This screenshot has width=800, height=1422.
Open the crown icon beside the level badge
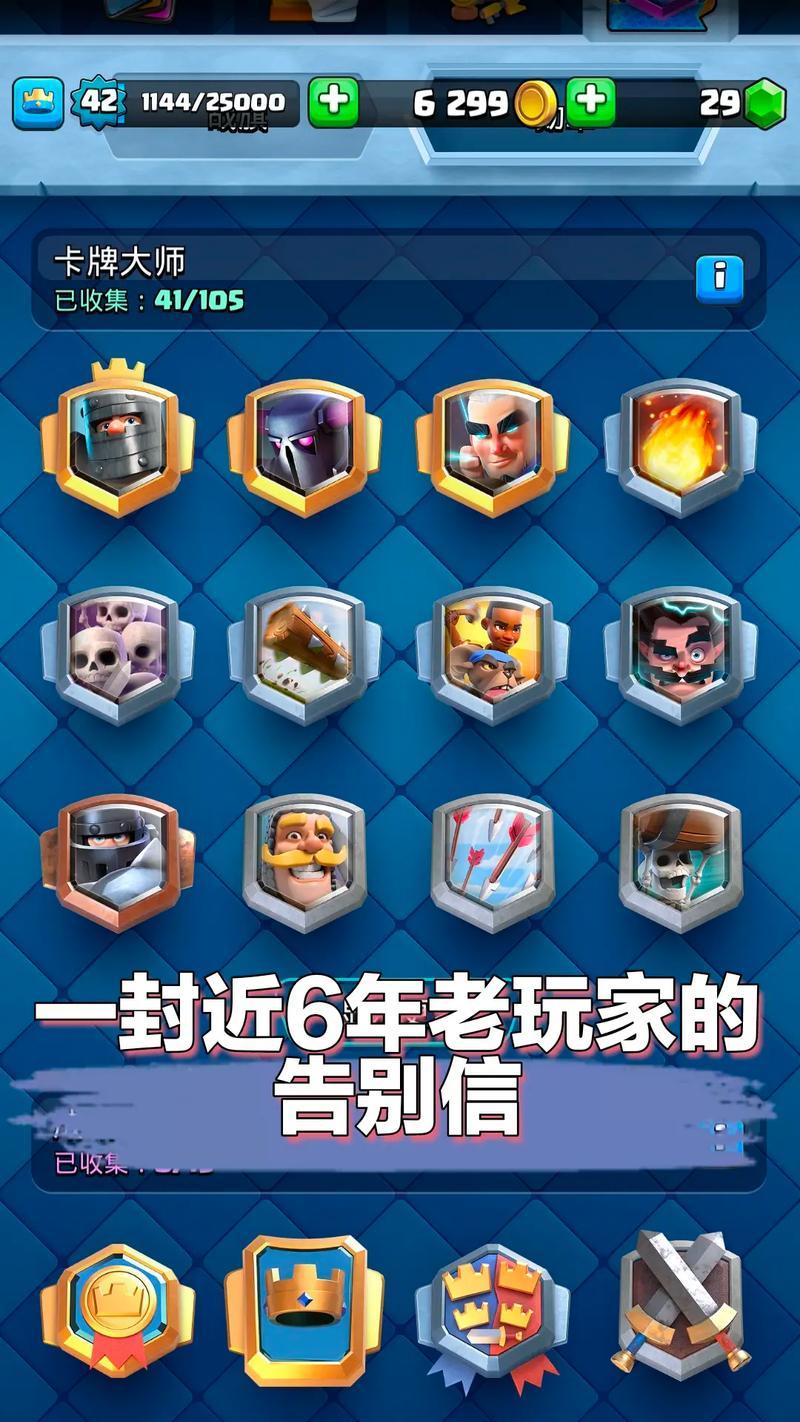(x=38, y=103)
